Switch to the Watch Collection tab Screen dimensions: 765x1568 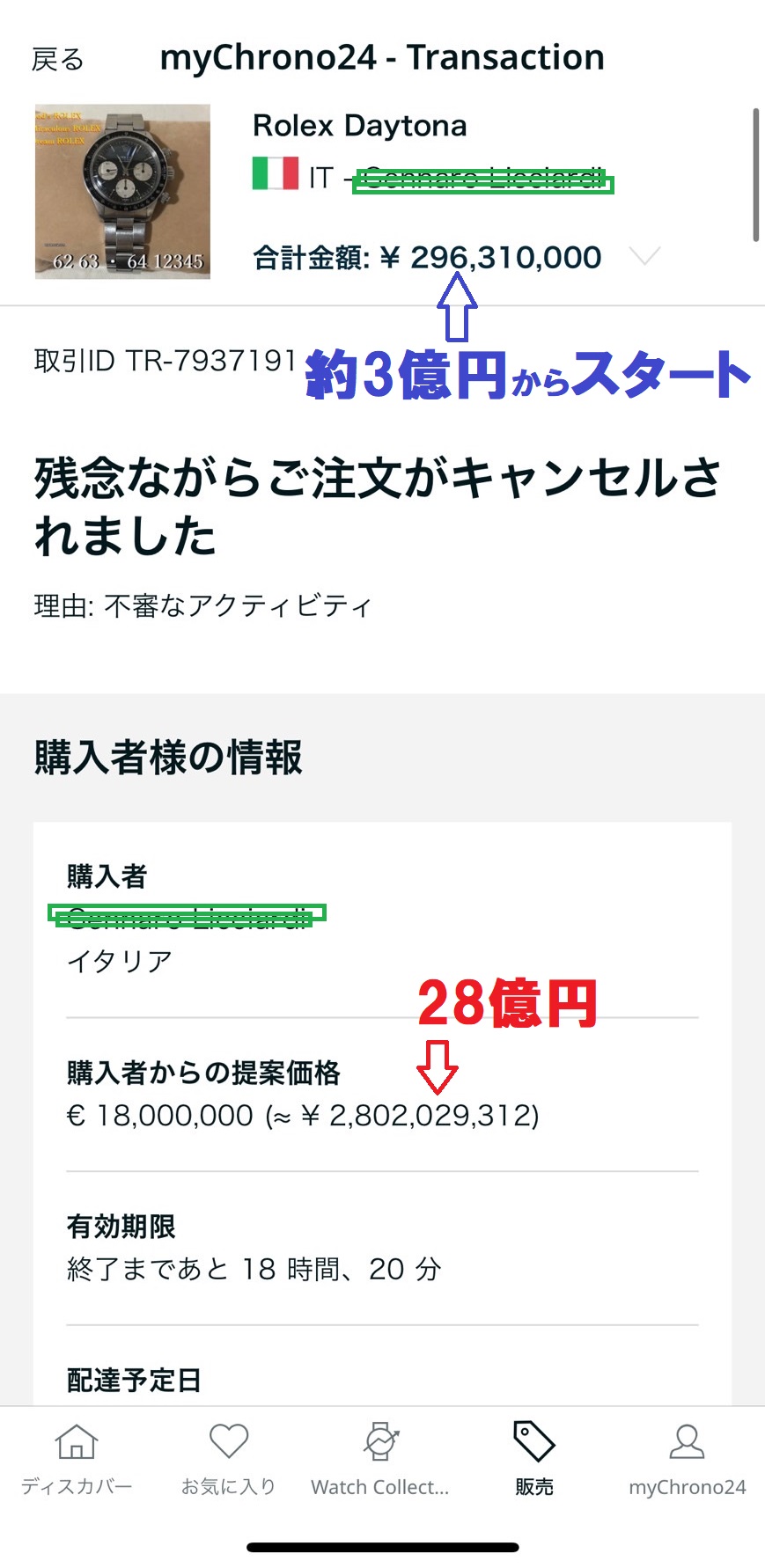point(380,1460)
